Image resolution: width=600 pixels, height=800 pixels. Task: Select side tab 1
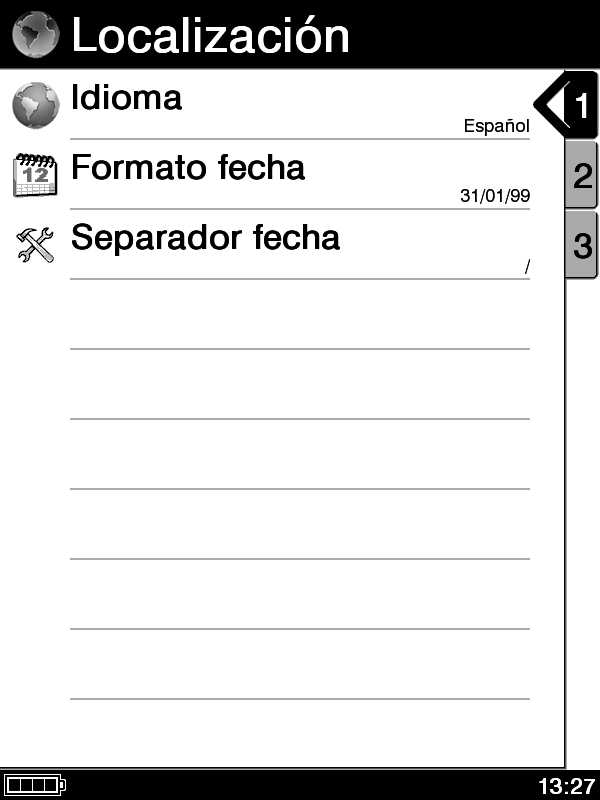(x=582, y=104)
